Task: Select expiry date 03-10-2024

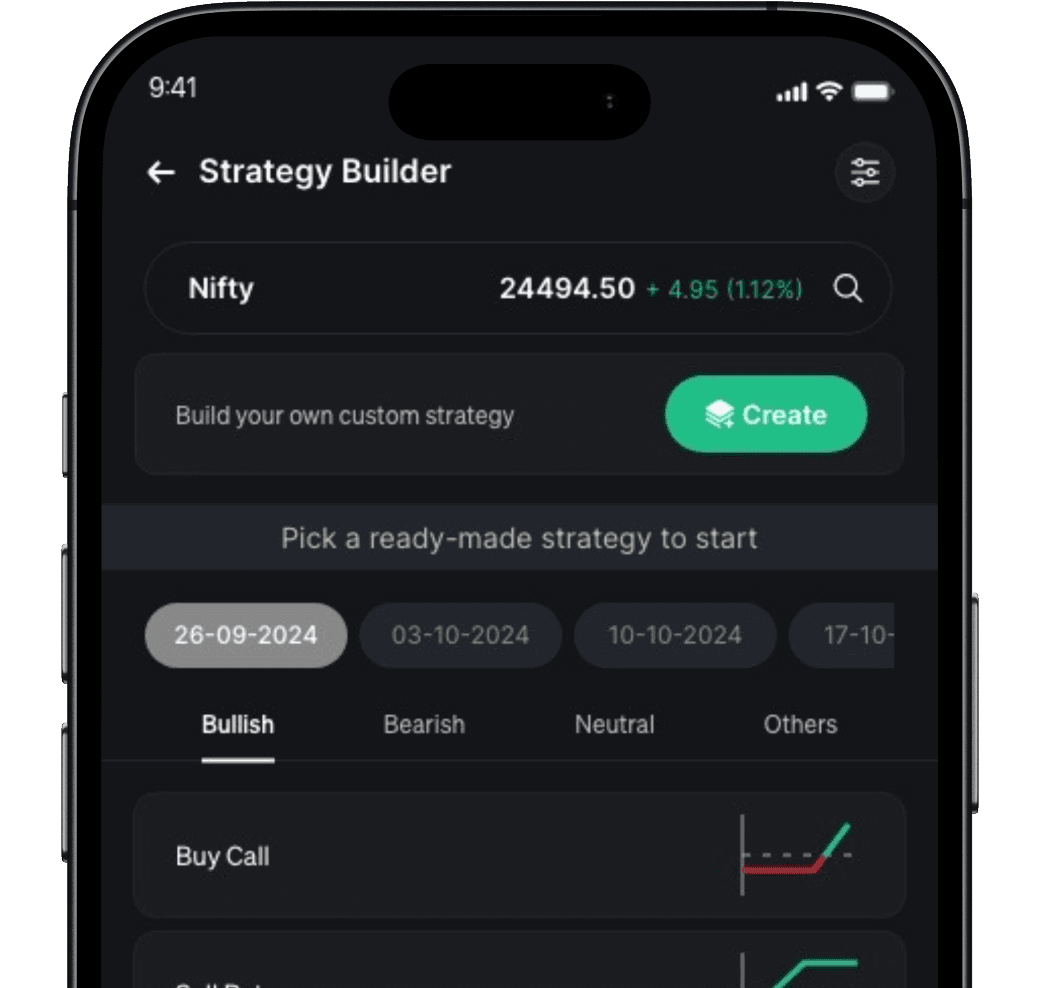Action: pos(460,635)
